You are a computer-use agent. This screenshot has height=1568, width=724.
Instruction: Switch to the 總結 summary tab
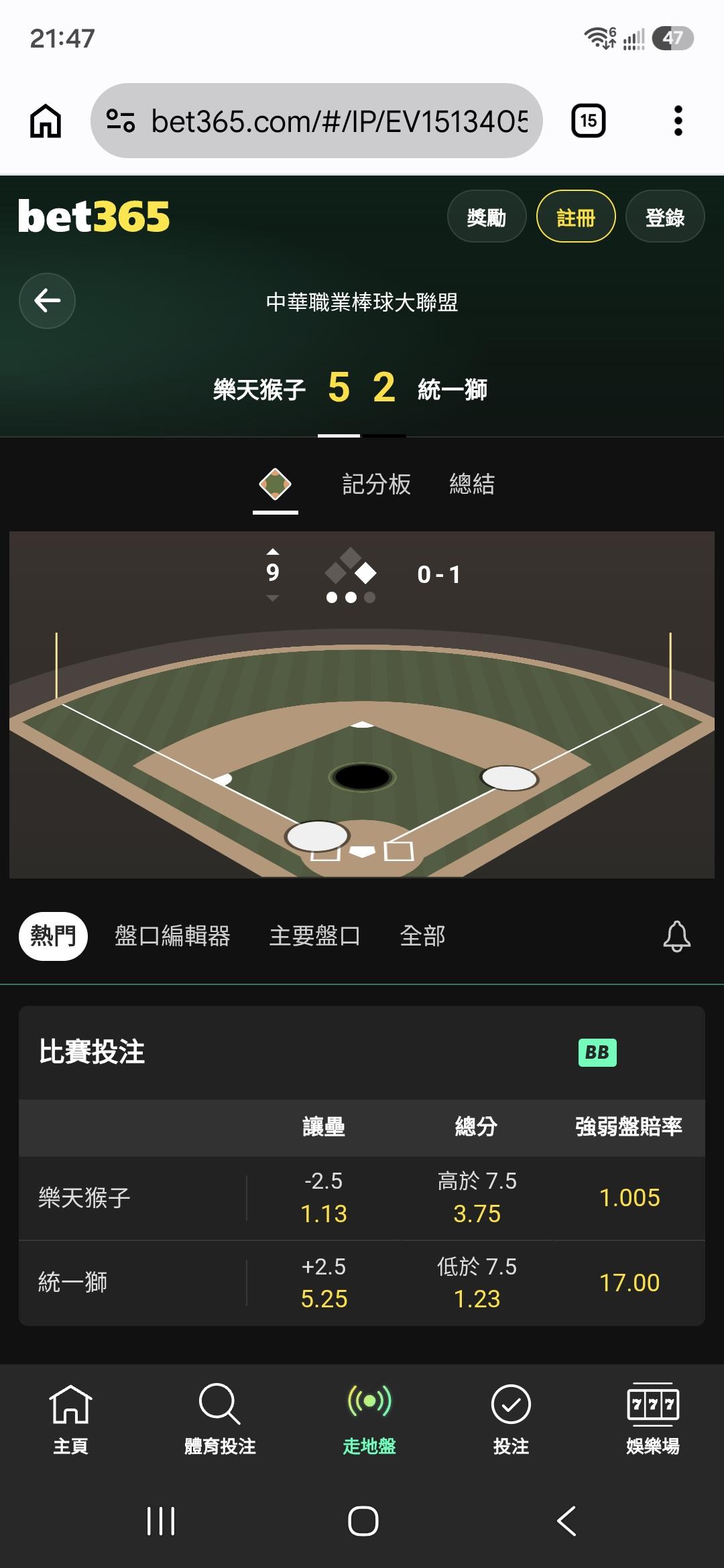472,484
